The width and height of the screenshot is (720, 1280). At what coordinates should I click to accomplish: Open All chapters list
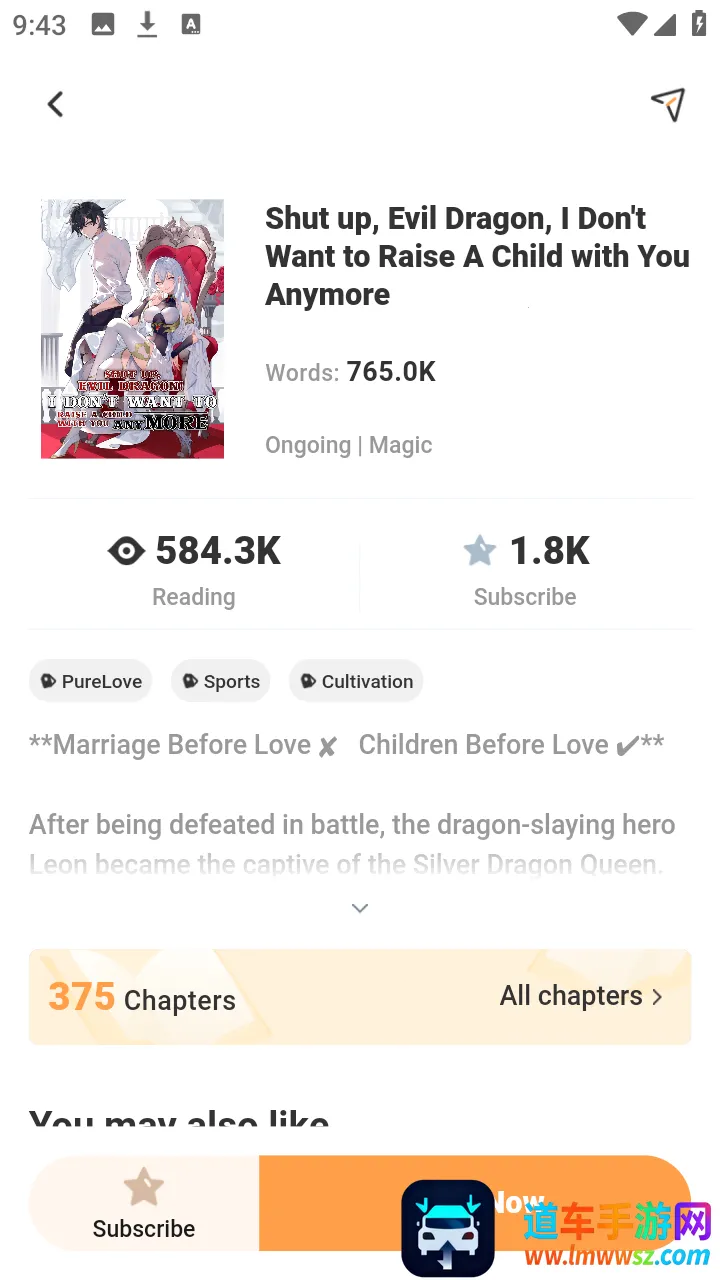580,996
